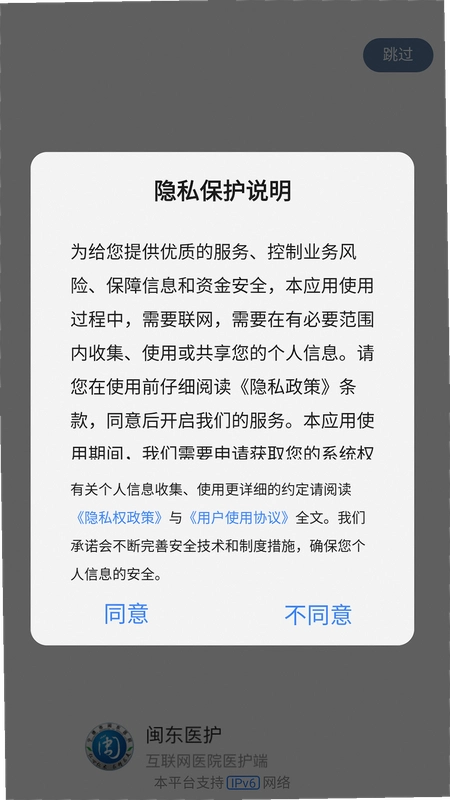Open the 《隐私权政策》 link

(x=119, y=518)
